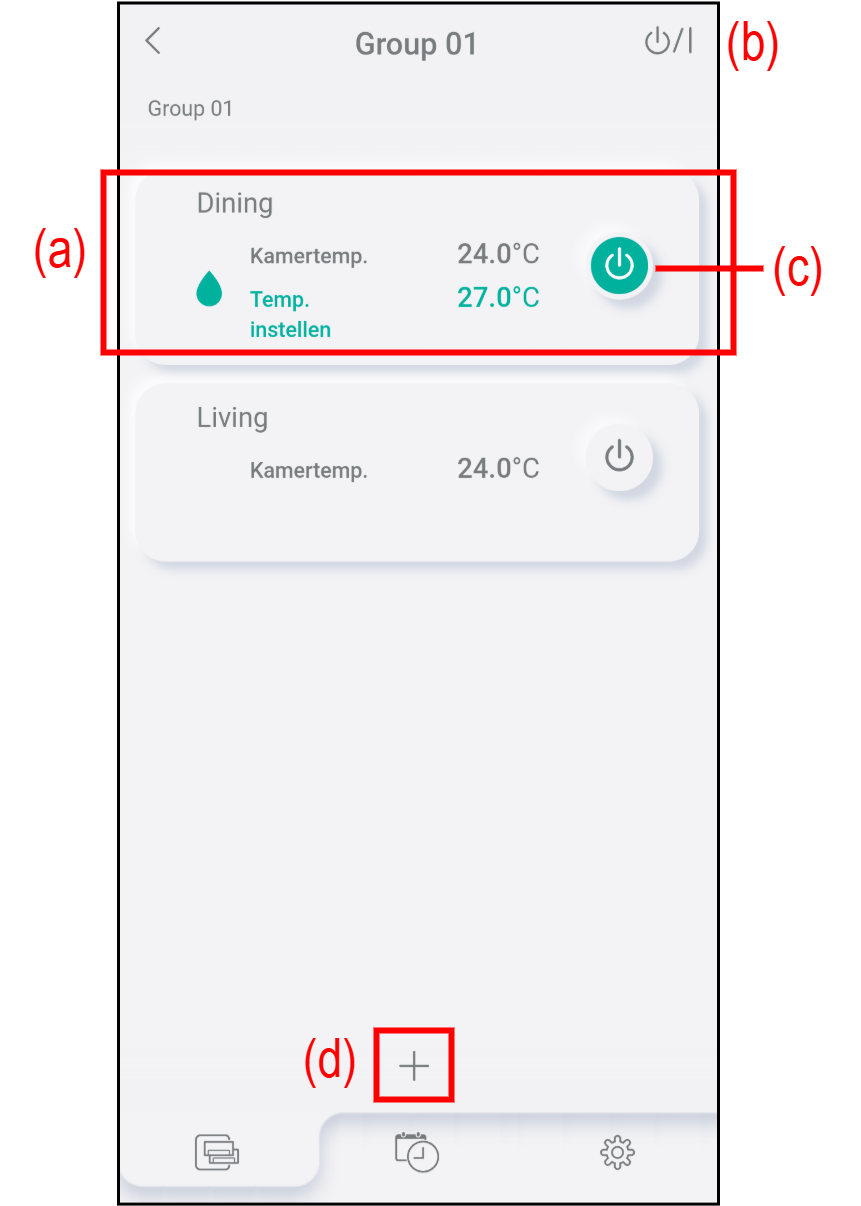
Task: Switch to the schedule tab
Action: click(x=417, y=1152)
